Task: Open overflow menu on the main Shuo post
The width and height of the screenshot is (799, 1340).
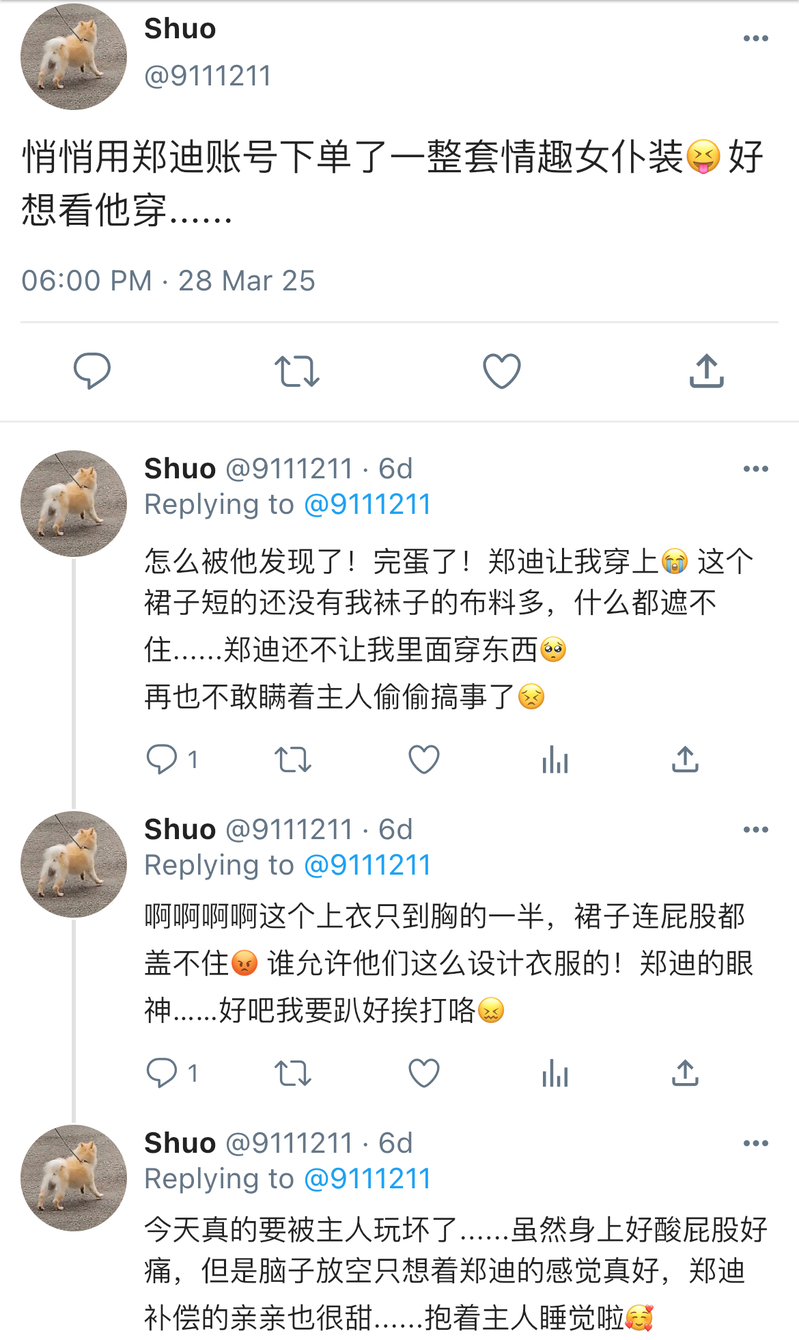Action: click(755, 39)
